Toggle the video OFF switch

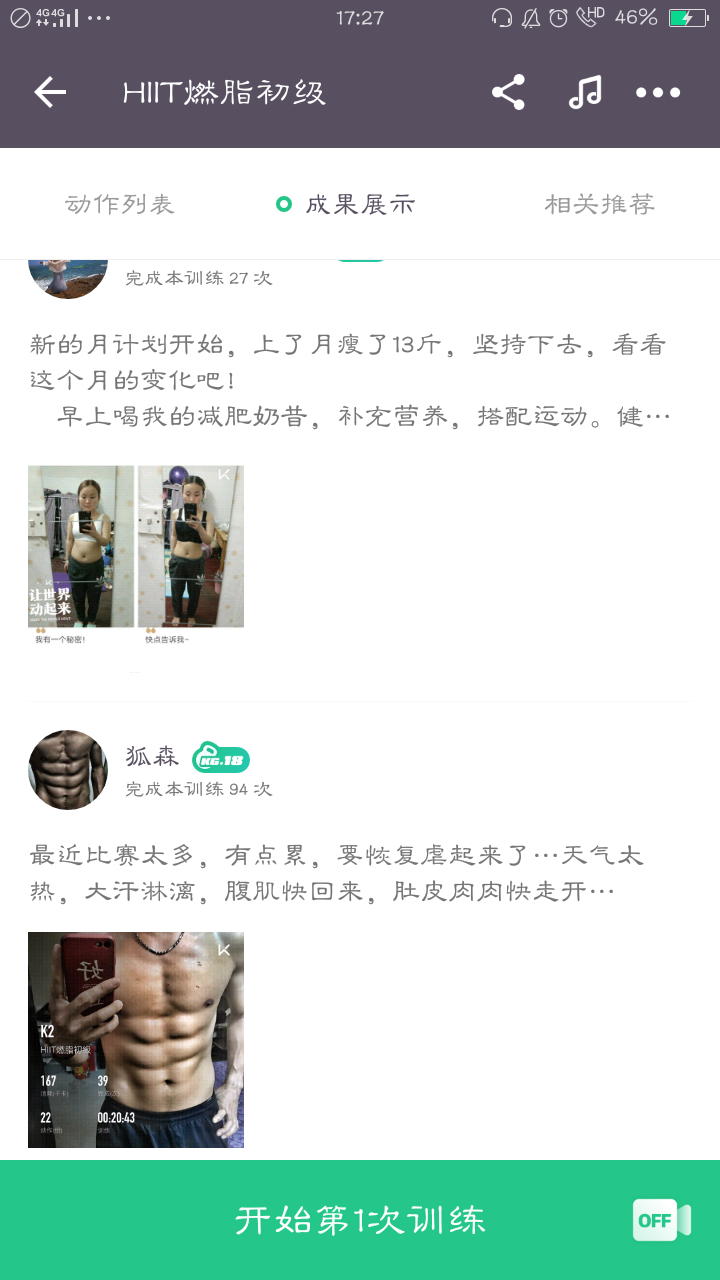[662, 1220]
